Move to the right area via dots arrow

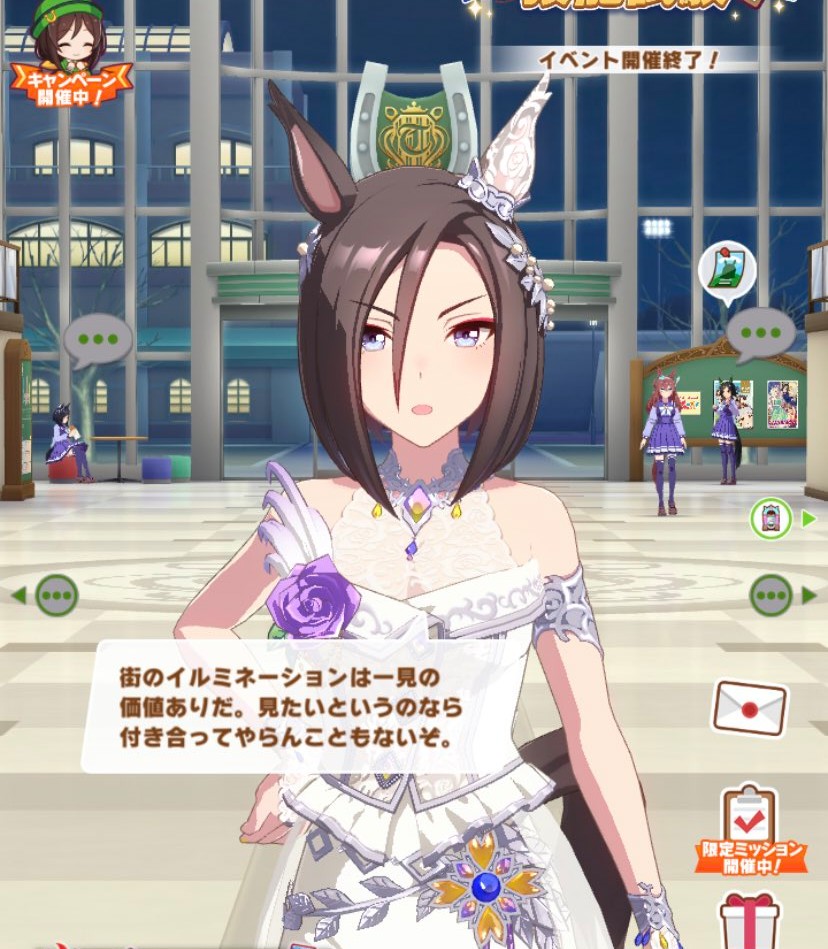(x=781, y=596)
